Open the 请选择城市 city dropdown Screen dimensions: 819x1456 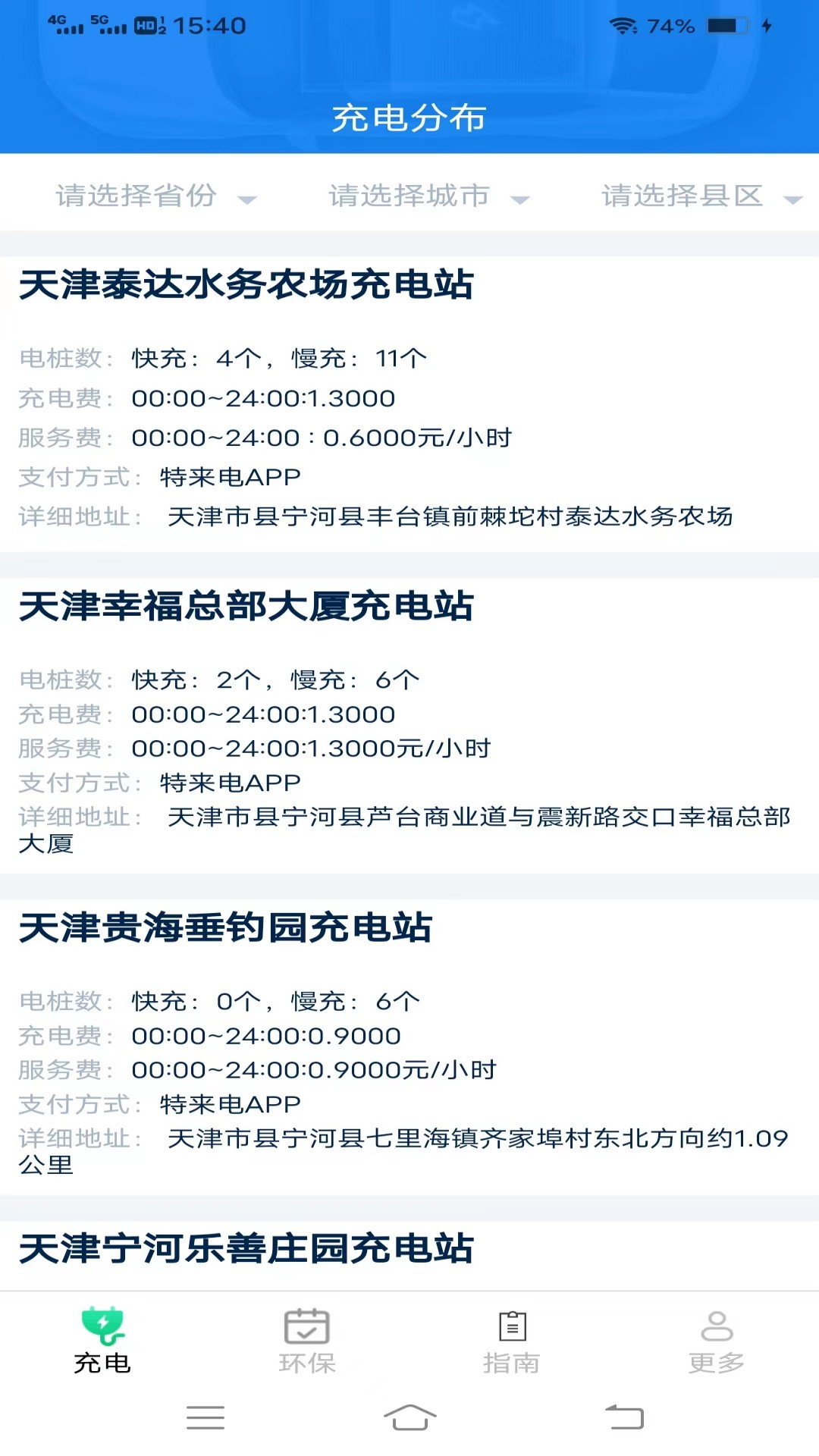point(428,196)
